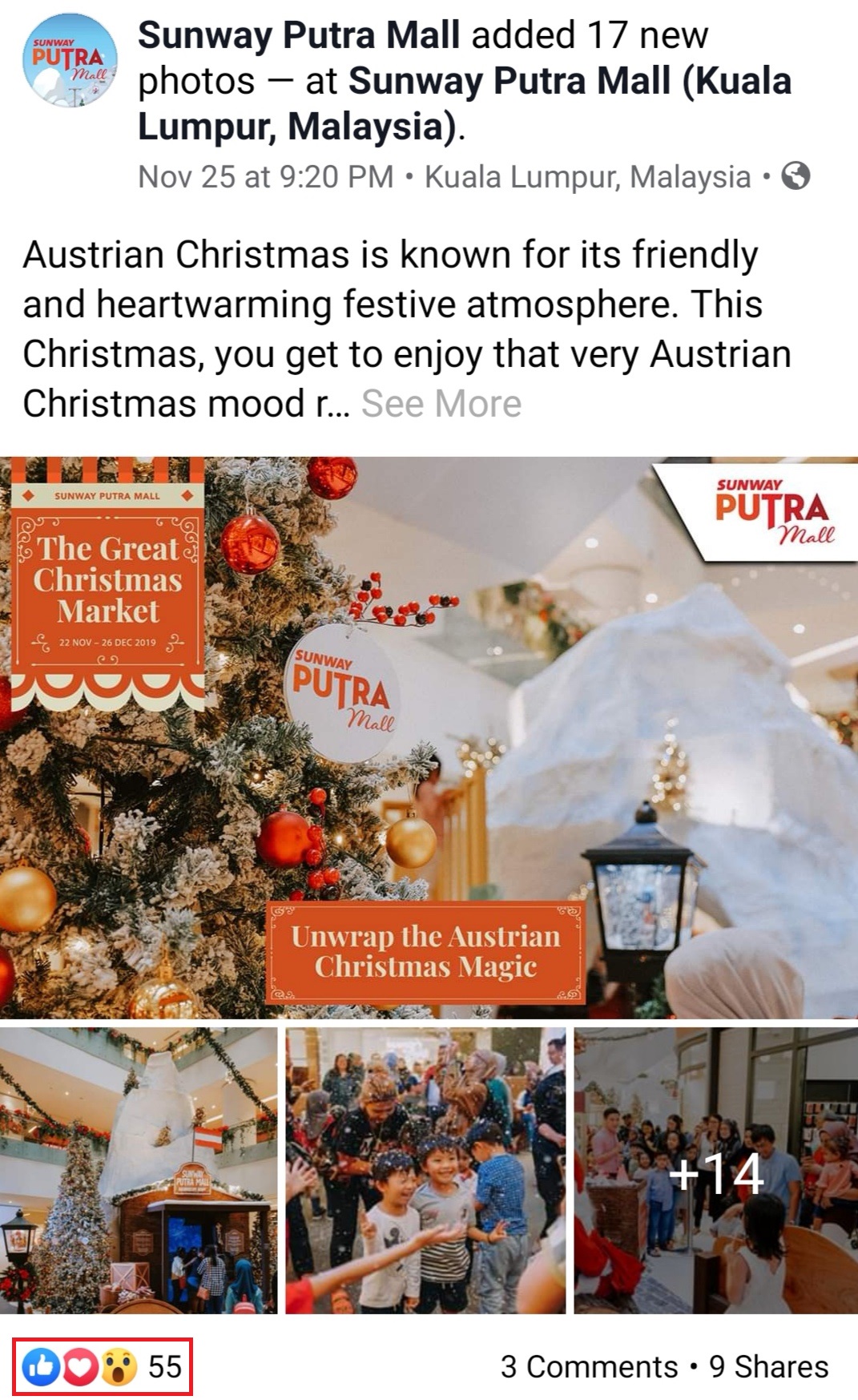Open the 3 Comments list
Image resolution: width=858 pixels, height=1400 pixels.
(x=589, y=1366)
